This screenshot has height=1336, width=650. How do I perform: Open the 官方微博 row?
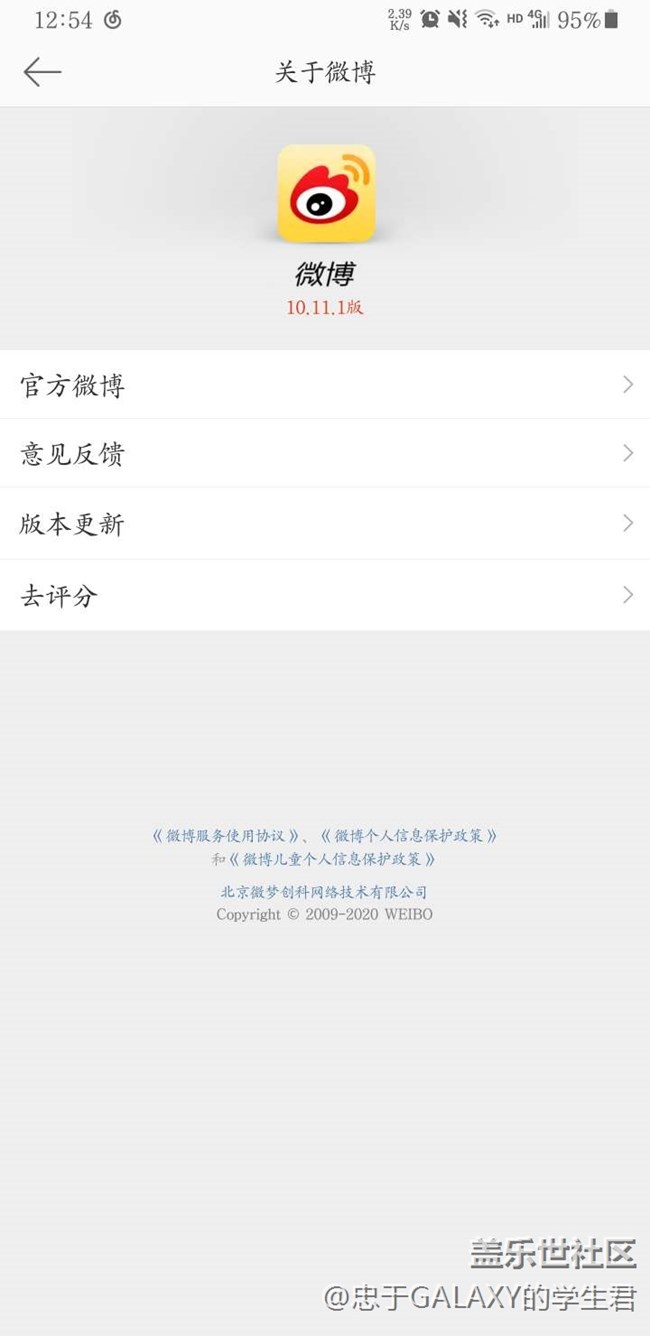point(325,385)
